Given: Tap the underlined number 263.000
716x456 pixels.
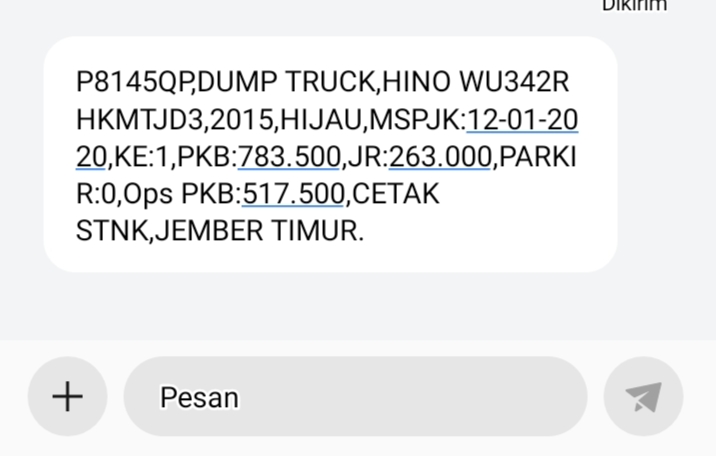Looking at the screenshot, I should [x=439, y=157].
